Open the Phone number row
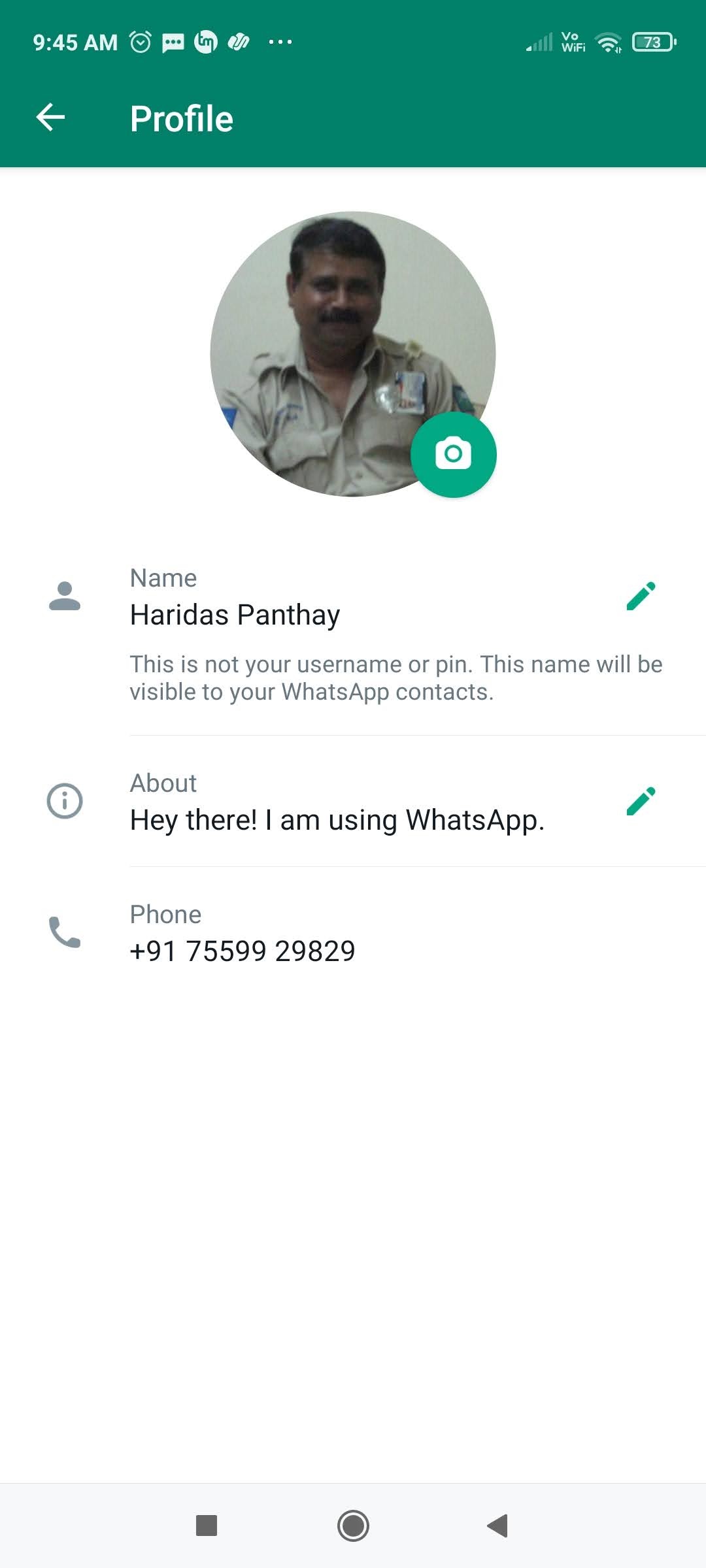 353,933
